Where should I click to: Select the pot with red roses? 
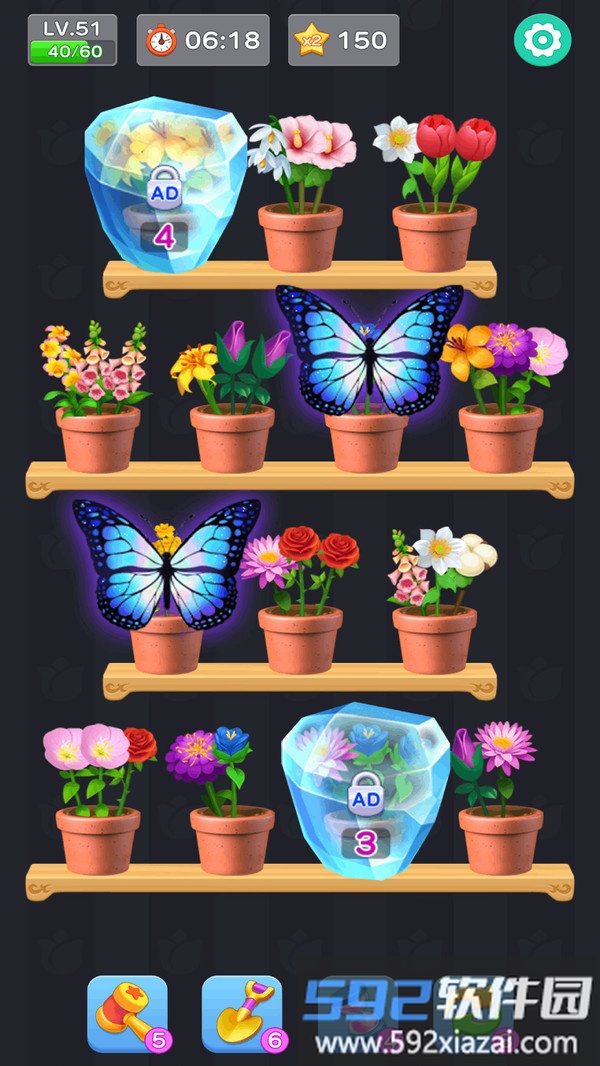tap(301, 600)
